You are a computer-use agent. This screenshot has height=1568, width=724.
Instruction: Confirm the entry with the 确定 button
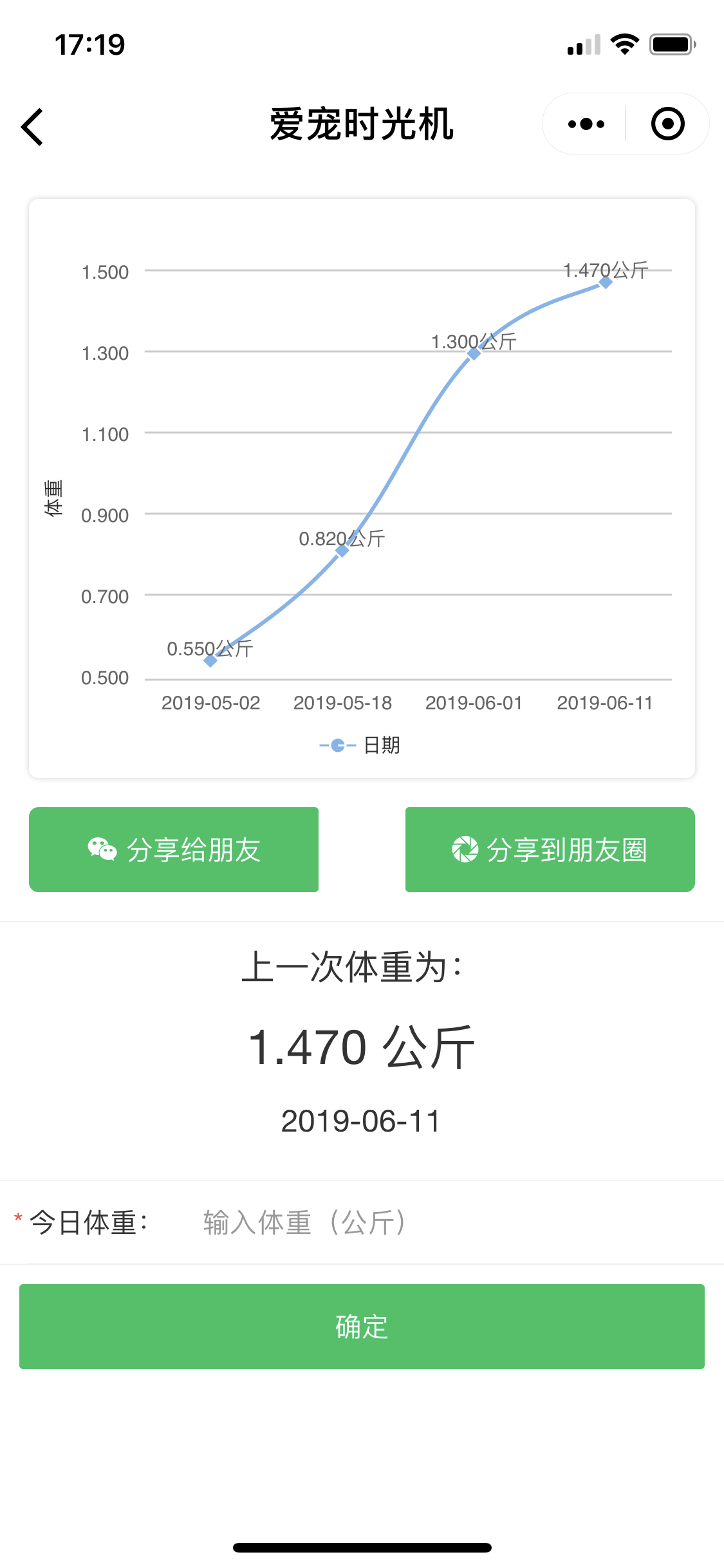click(362, 1326)
